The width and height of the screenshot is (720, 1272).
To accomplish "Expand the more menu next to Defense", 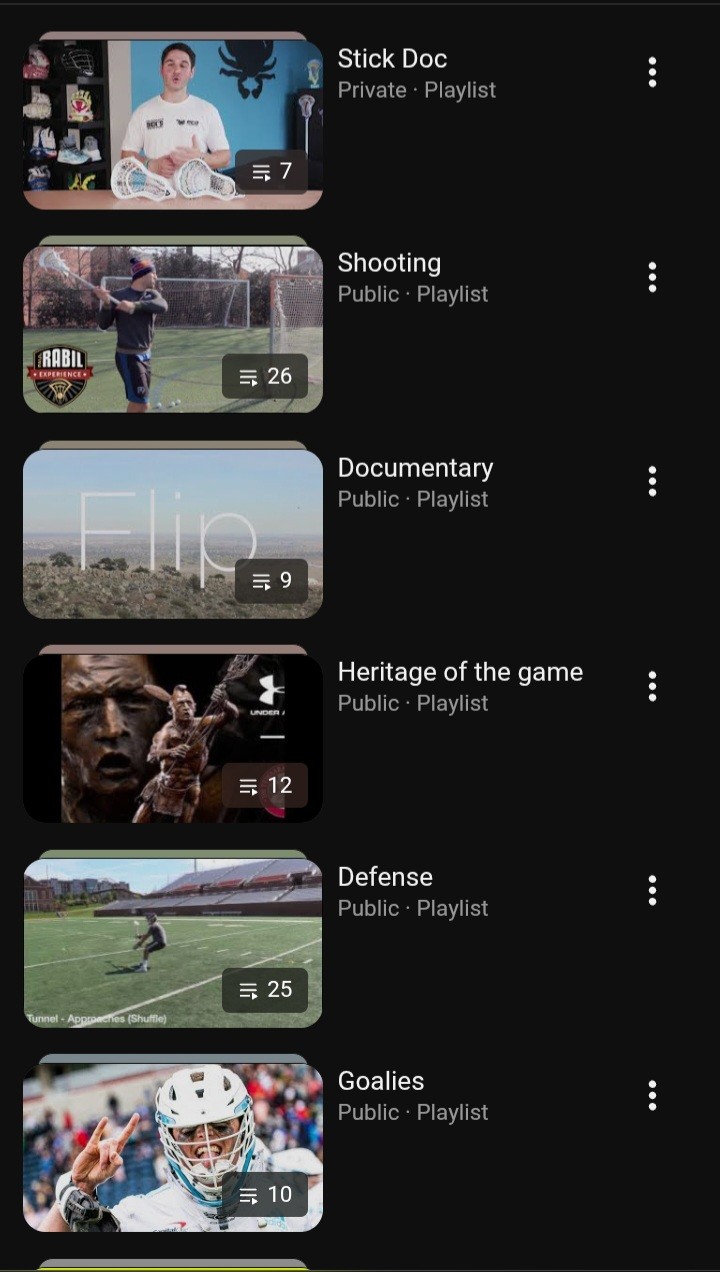I will [652, 890].
